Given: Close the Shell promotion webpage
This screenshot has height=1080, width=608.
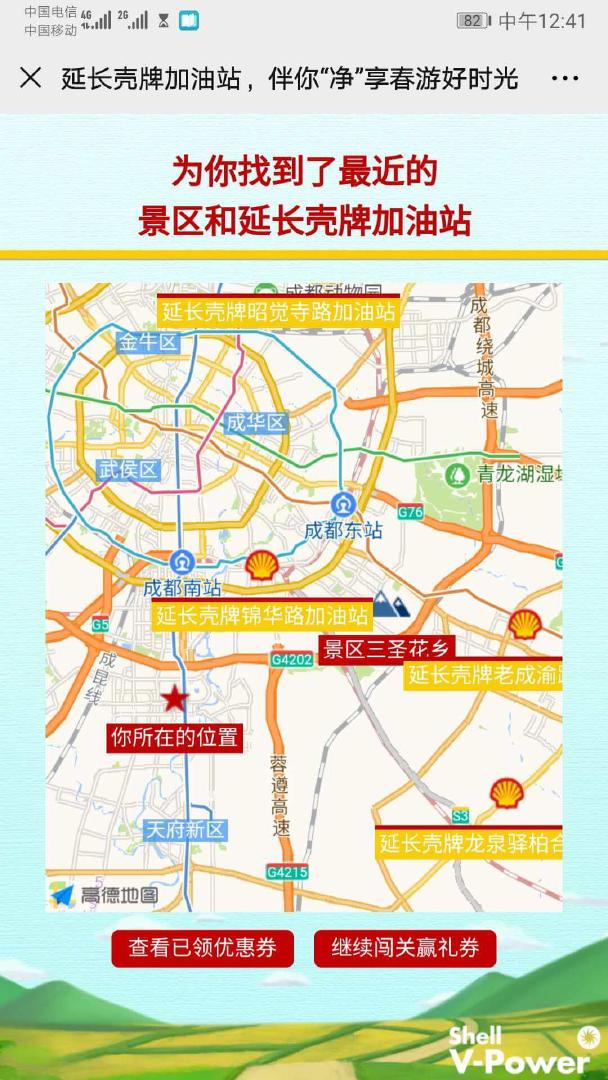Looking at the screenshot, I should click(x=30, y=79).
